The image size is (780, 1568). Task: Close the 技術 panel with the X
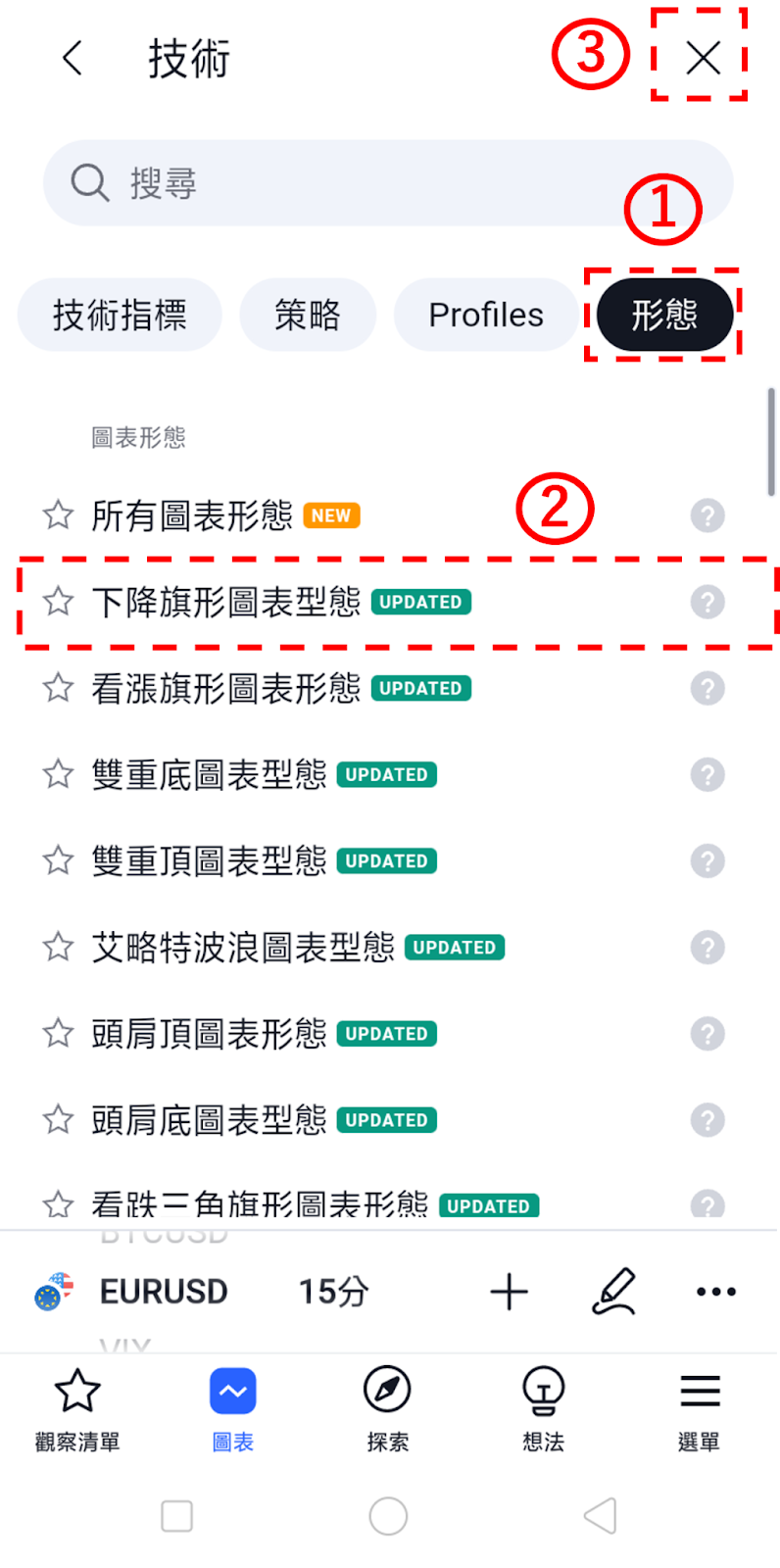tap(703, 58)
